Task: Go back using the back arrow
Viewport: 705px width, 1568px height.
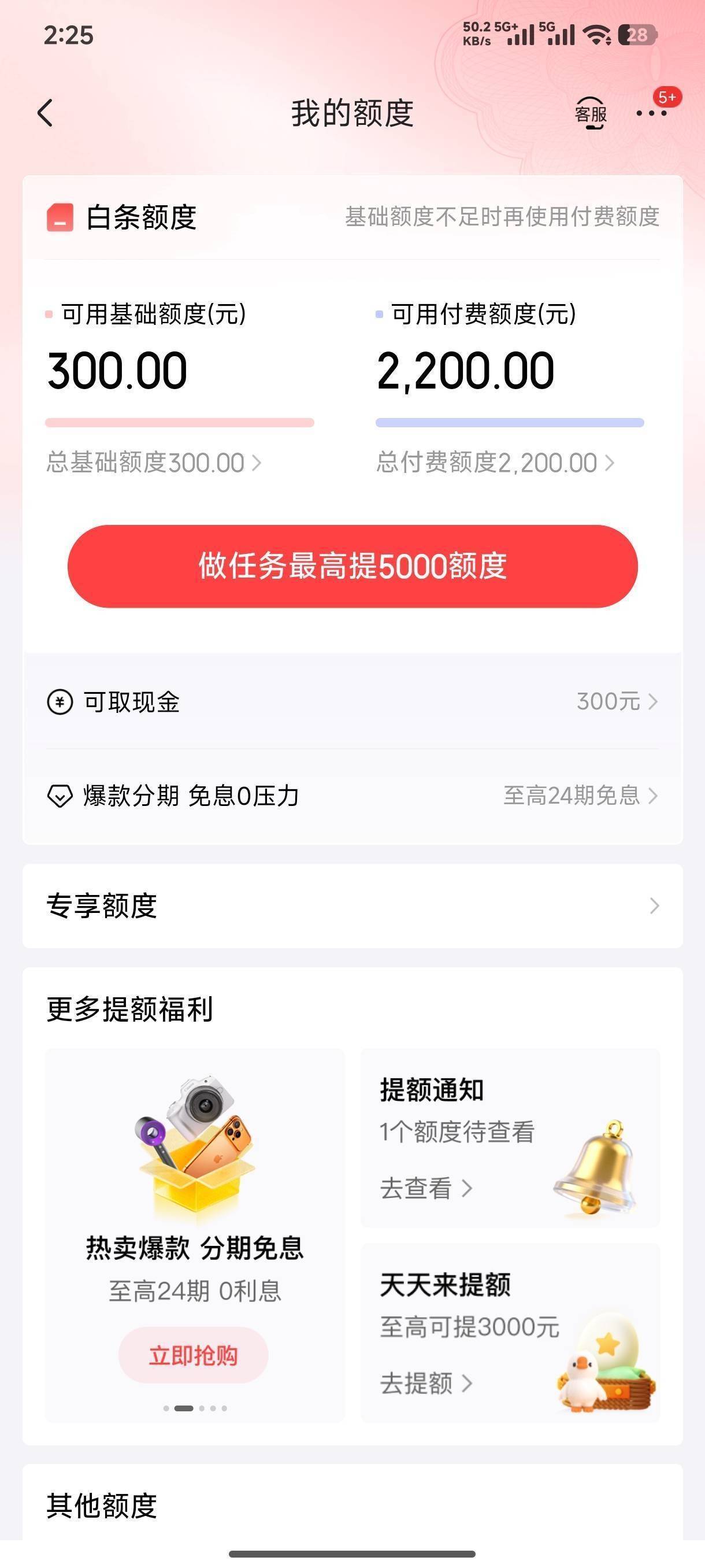Action: [46, 113]
